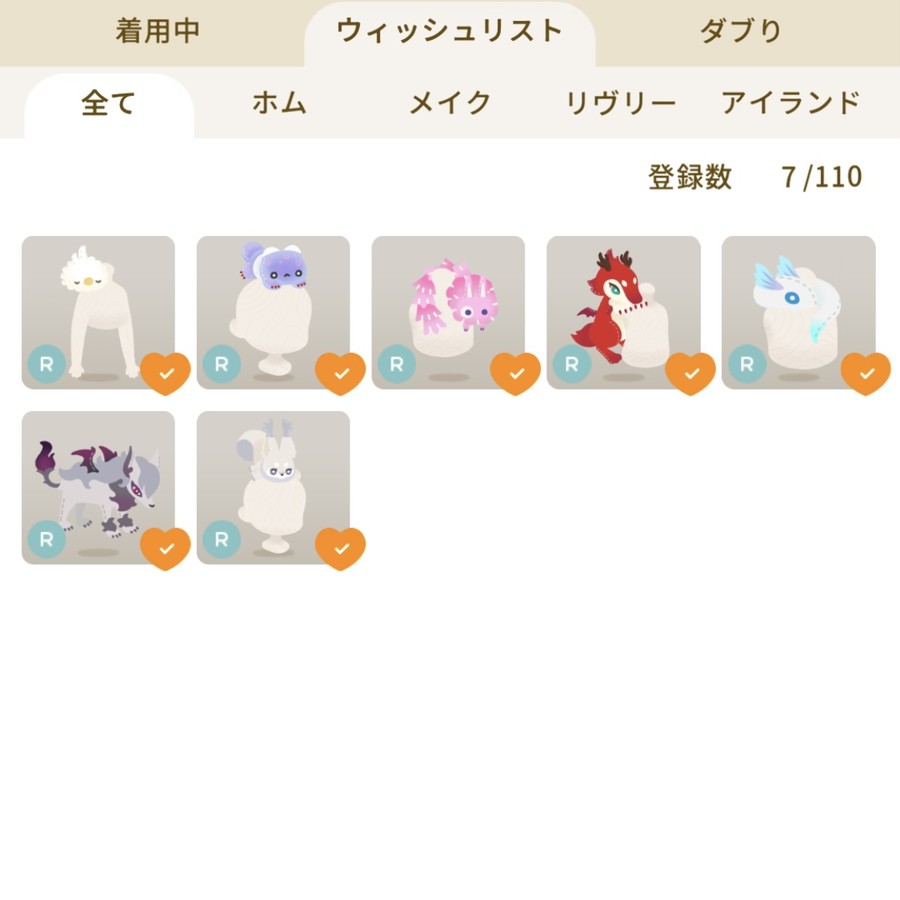Filter items by ホム

pyautogui.click(x=279, y=103)
